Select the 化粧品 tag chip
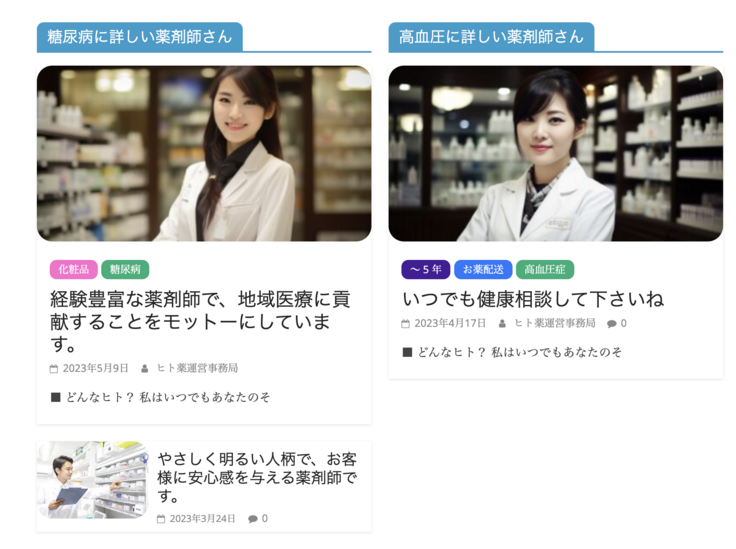Image resolution: width=736 pixels, height=549 pixels. (x=74, y=269)
